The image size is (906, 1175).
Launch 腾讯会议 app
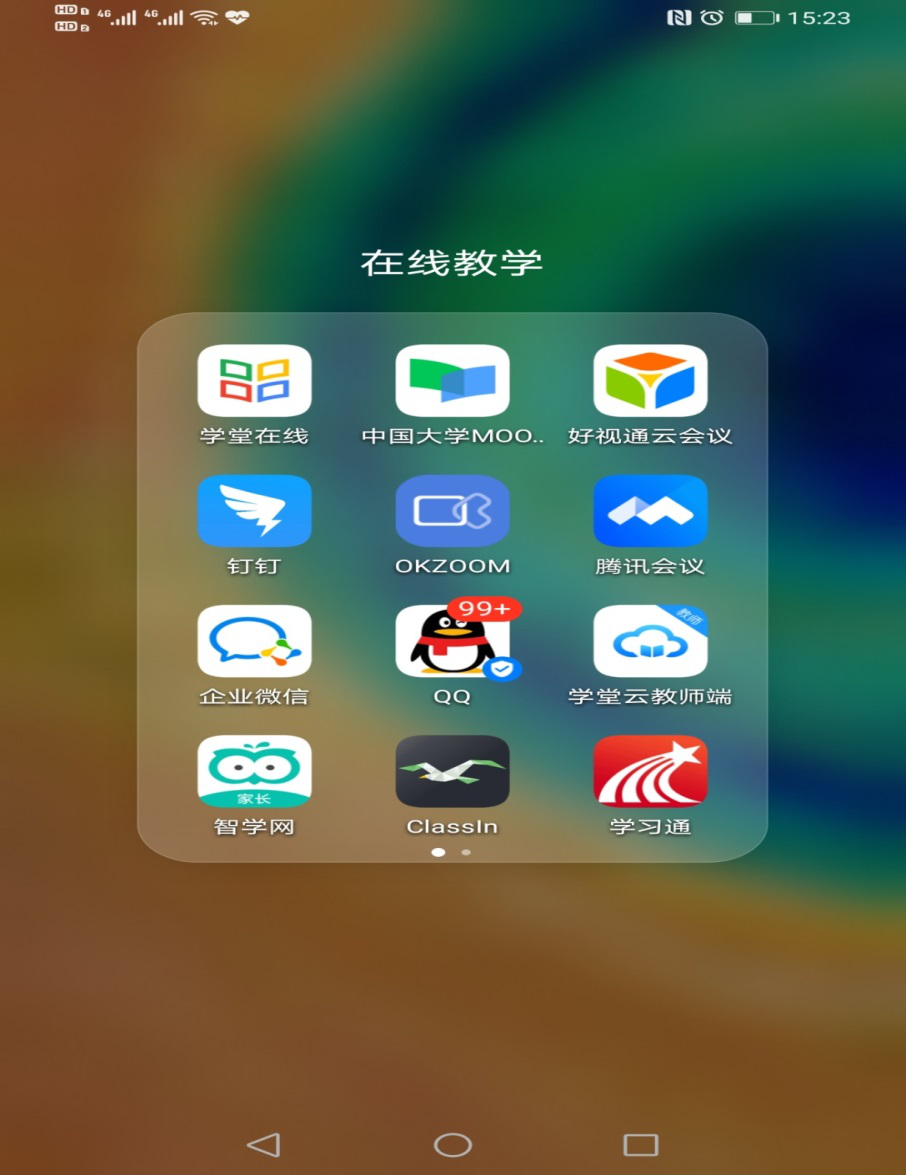650,511
